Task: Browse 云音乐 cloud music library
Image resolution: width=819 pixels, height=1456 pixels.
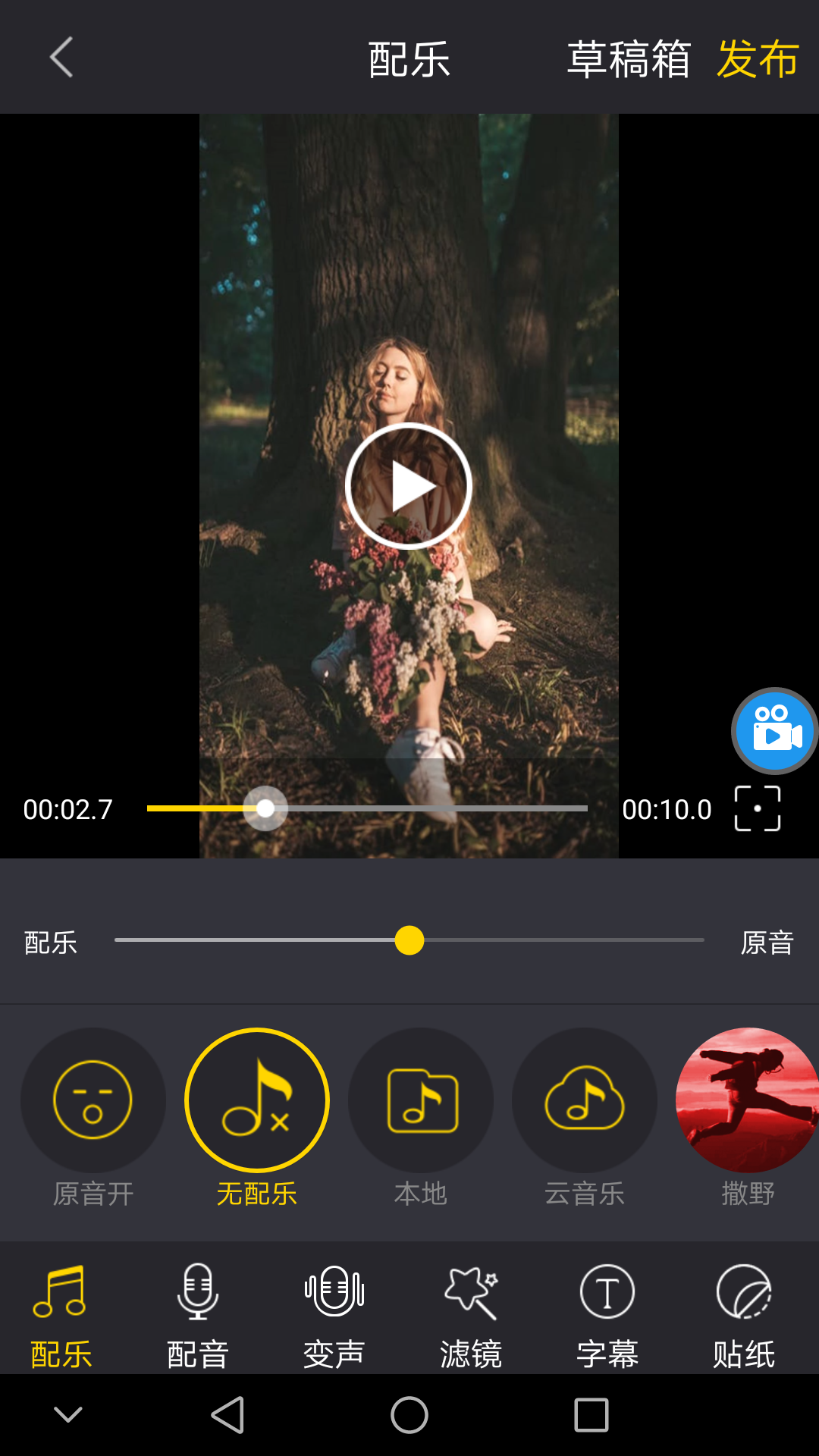Action: [x=585, y=1100]
